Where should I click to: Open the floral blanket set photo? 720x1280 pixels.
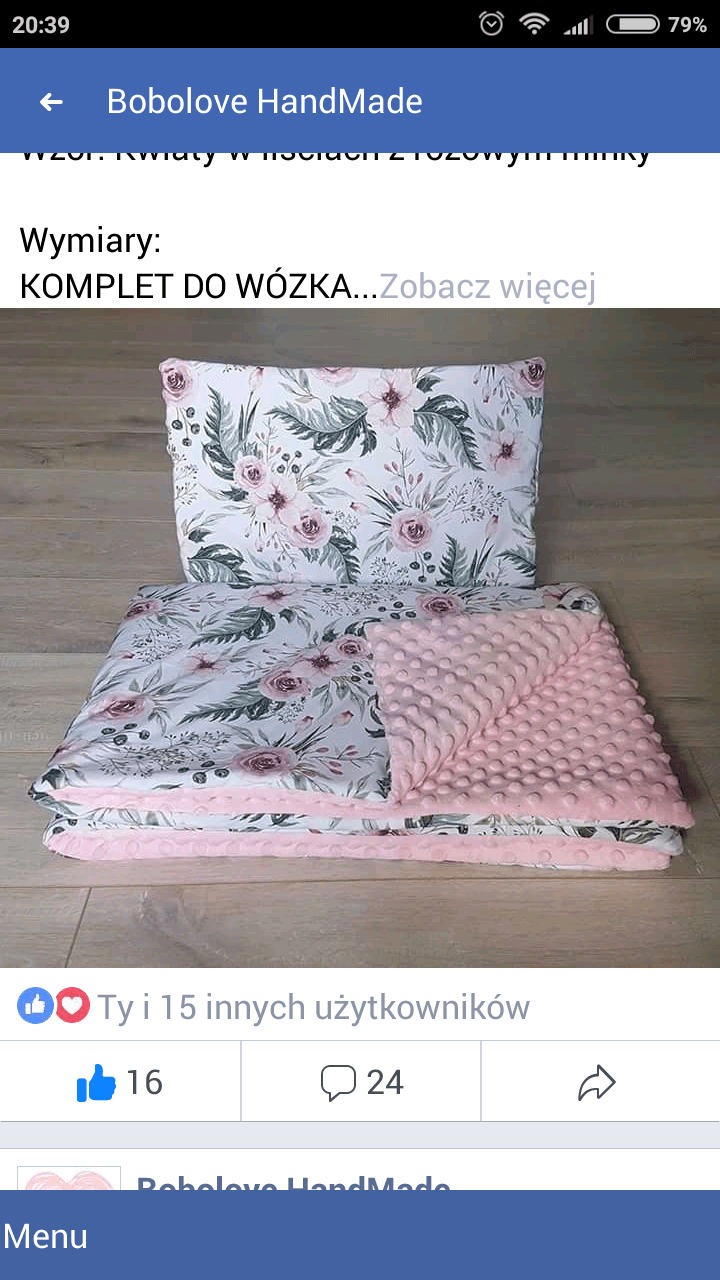(360, 637)
